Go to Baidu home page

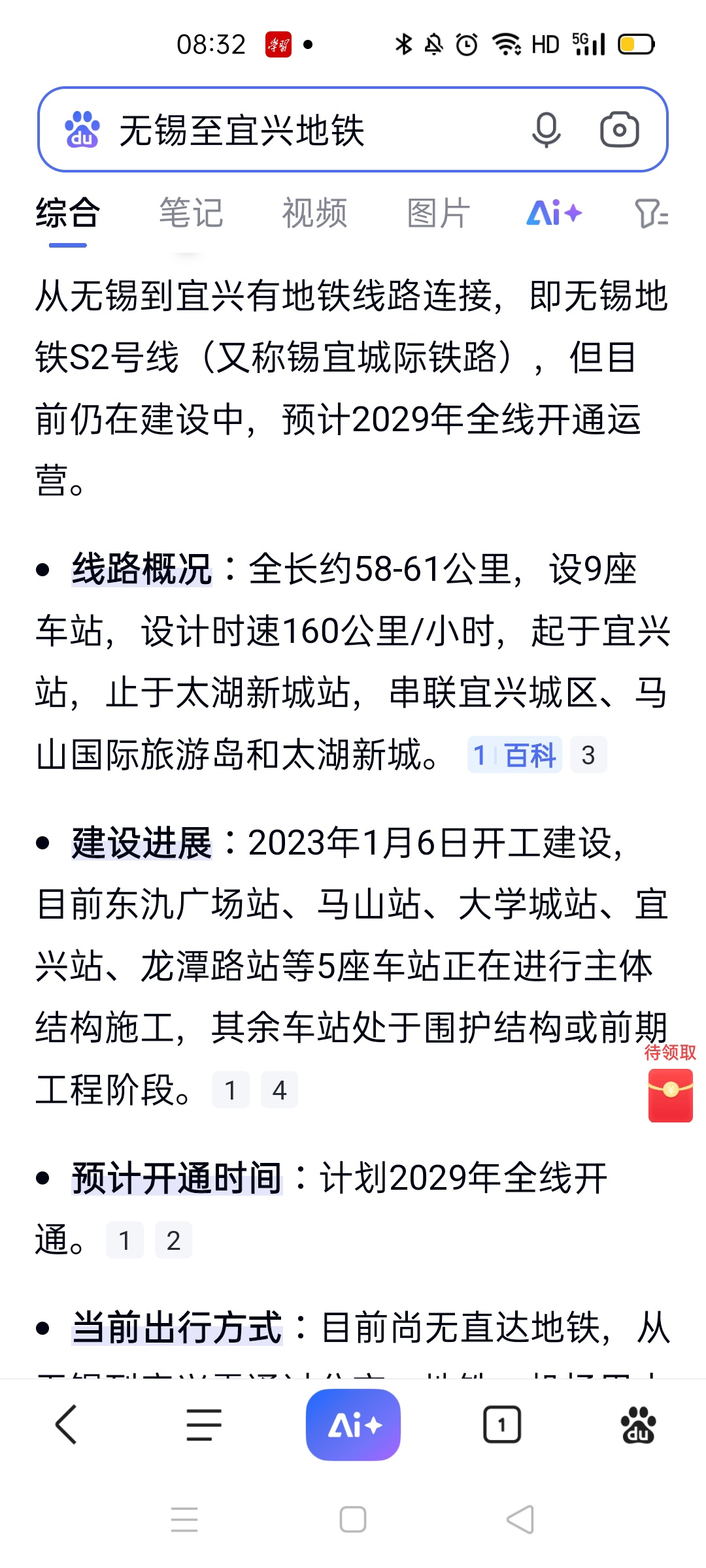[x=638, y=1424]
